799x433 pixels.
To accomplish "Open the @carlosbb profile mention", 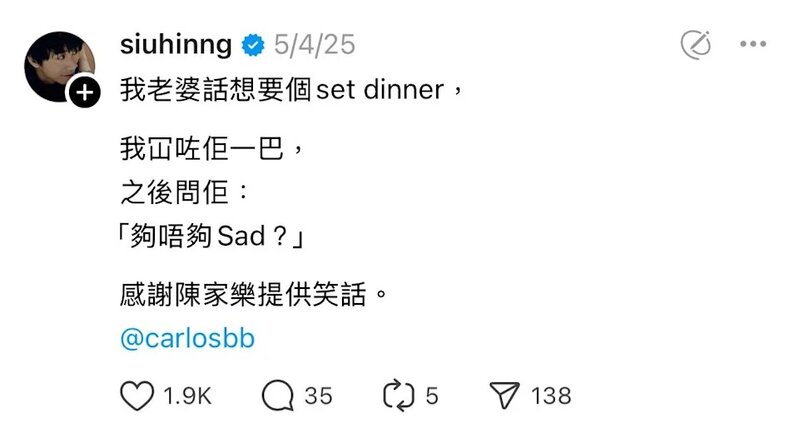I will click(187, 338).
